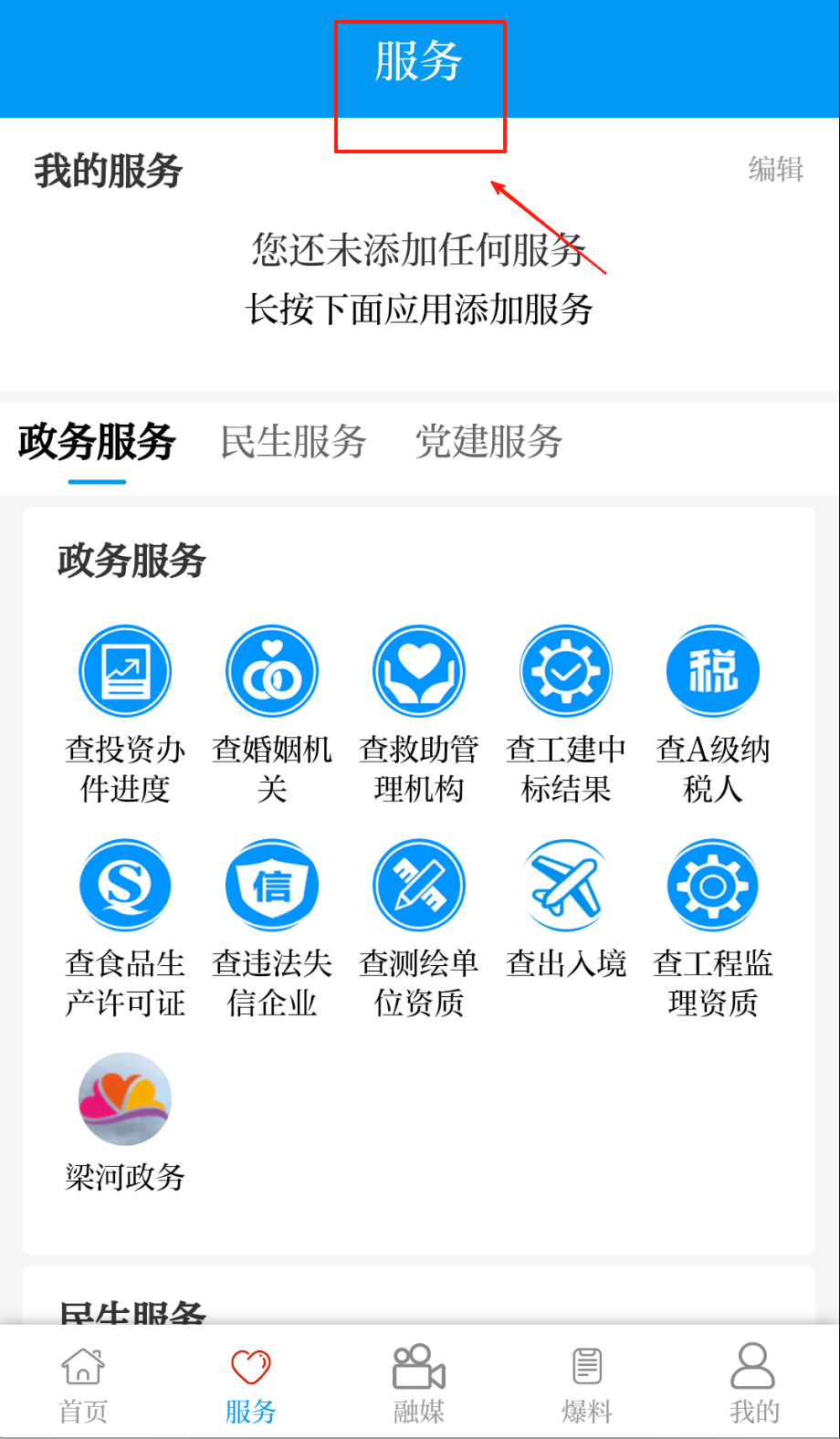Go to the 首页 home tab
Viewport: 840px width, 1439px height.
click(x=83, y=1384)
